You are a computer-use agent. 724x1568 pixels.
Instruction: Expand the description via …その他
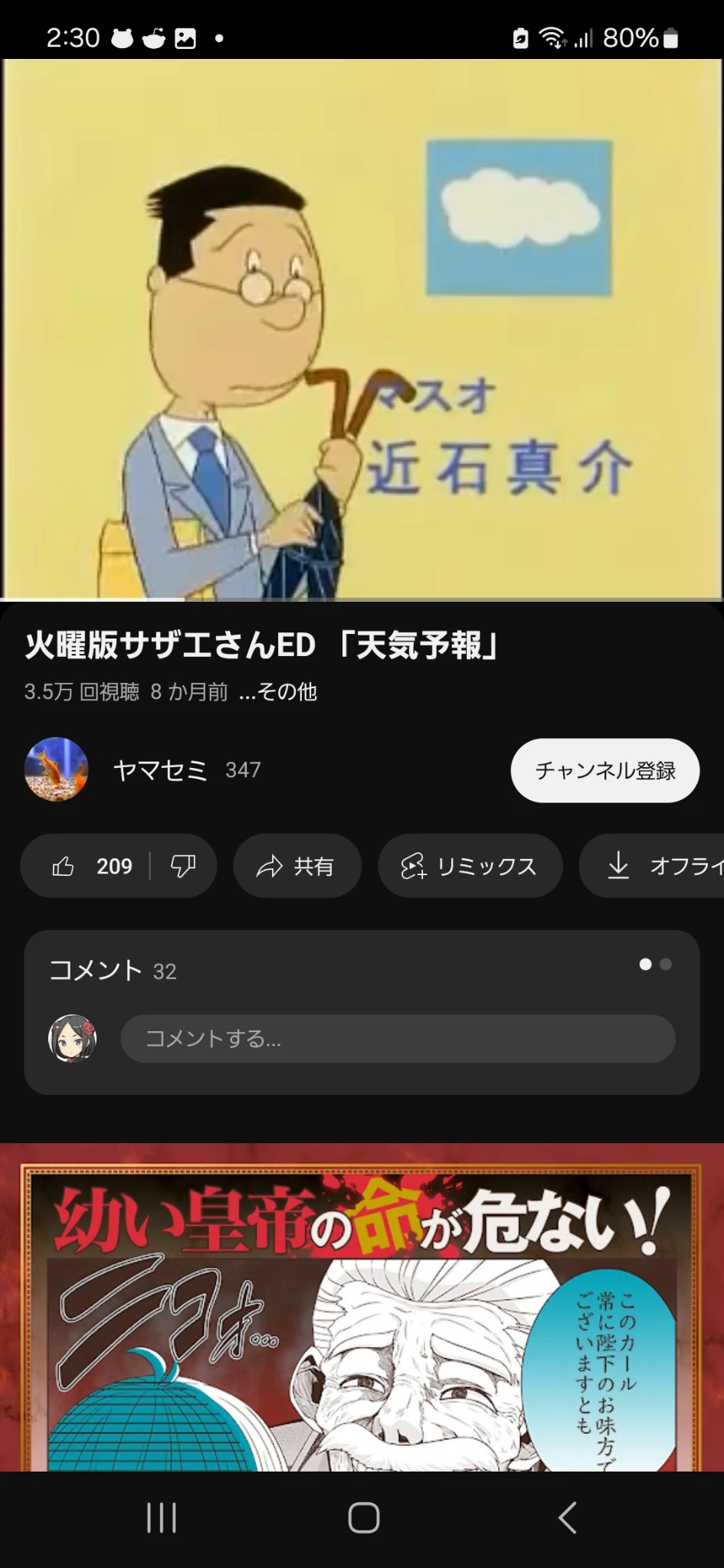[x=278, y=692]
